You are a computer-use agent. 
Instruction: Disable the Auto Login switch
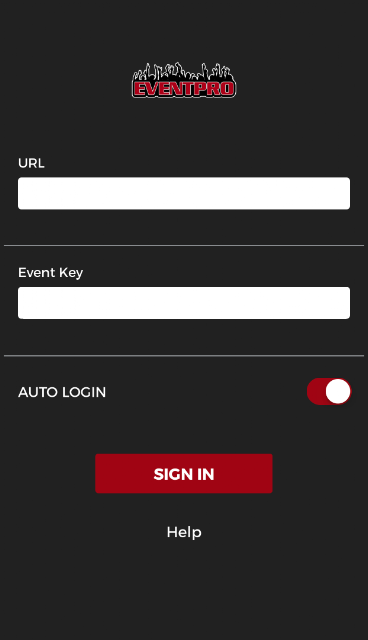coord(329,391)
